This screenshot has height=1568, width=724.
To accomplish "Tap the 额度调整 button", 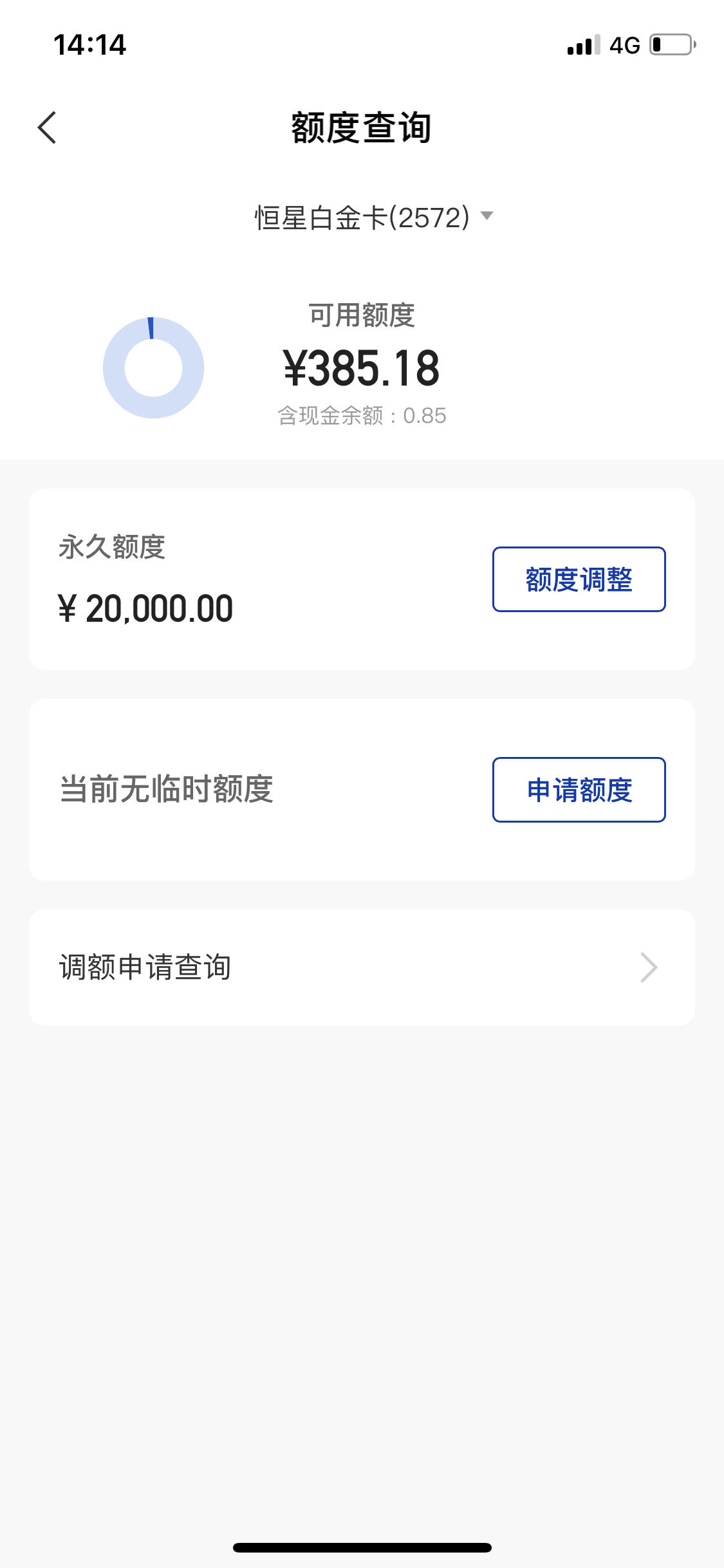I will (x=579, y=579).
